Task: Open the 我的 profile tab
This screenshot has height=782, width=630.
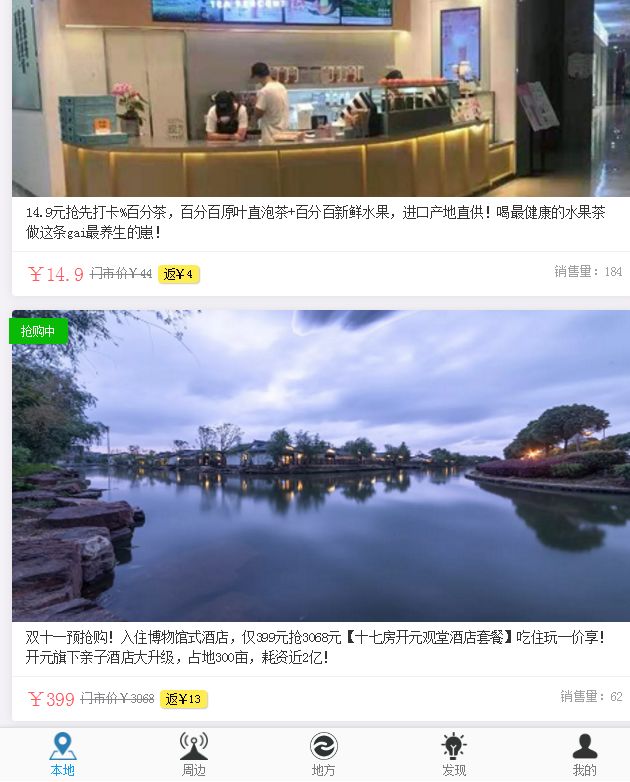Action: click(x=585, y=754)
